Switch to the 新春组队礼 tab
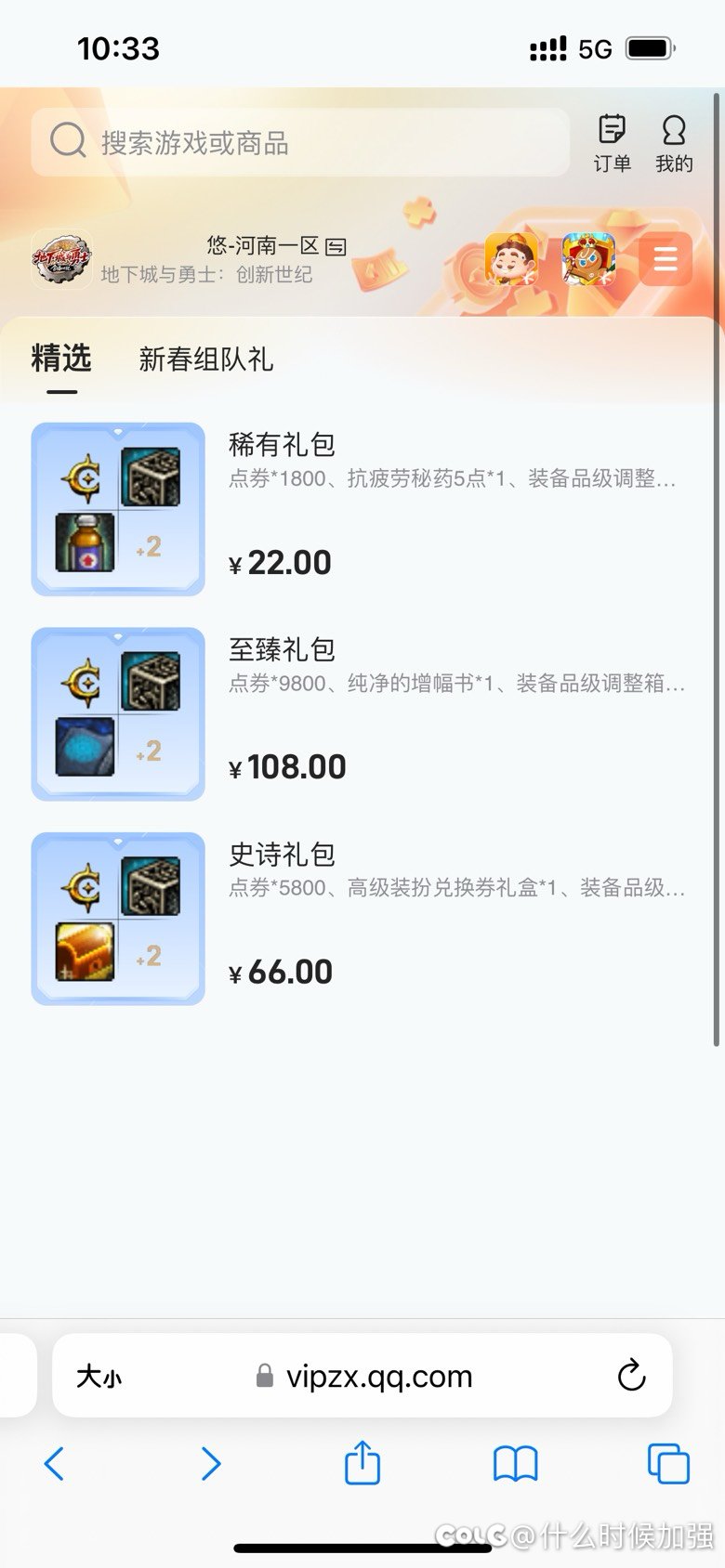Viewport: 725px width, 1568px height. click(205, 359)
